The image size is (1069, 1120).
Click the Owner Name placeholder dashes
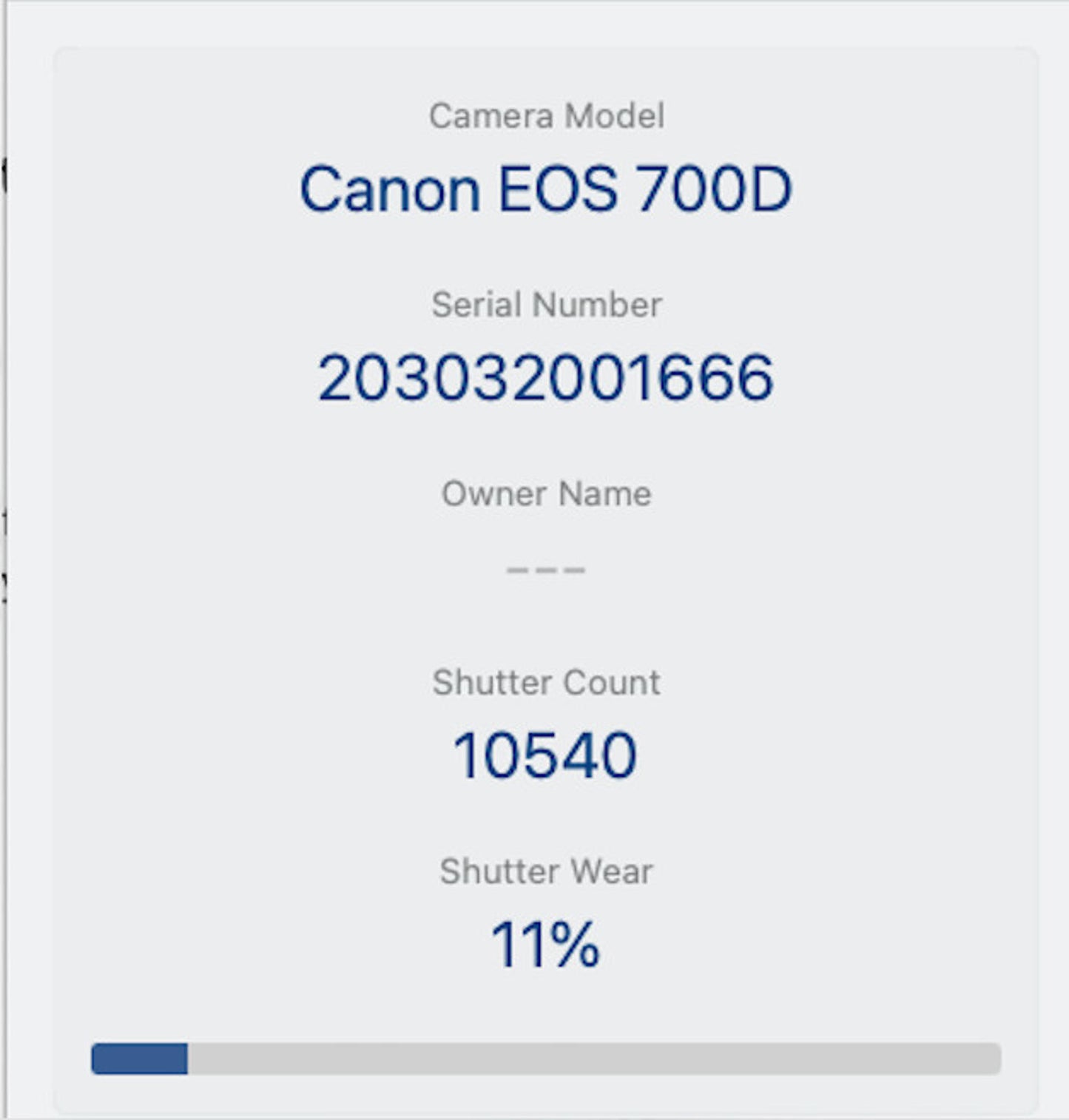545,568
